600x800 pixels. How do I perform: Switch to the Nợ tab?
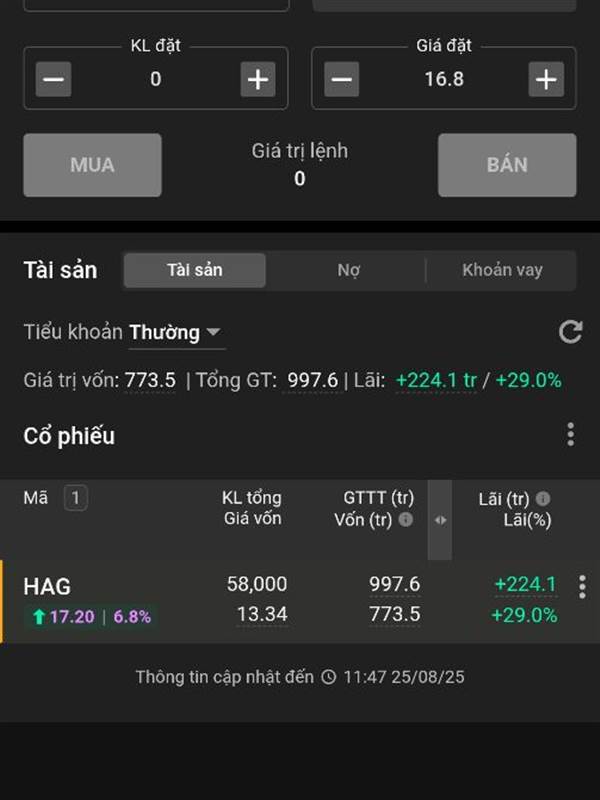[x=348, y=270]
